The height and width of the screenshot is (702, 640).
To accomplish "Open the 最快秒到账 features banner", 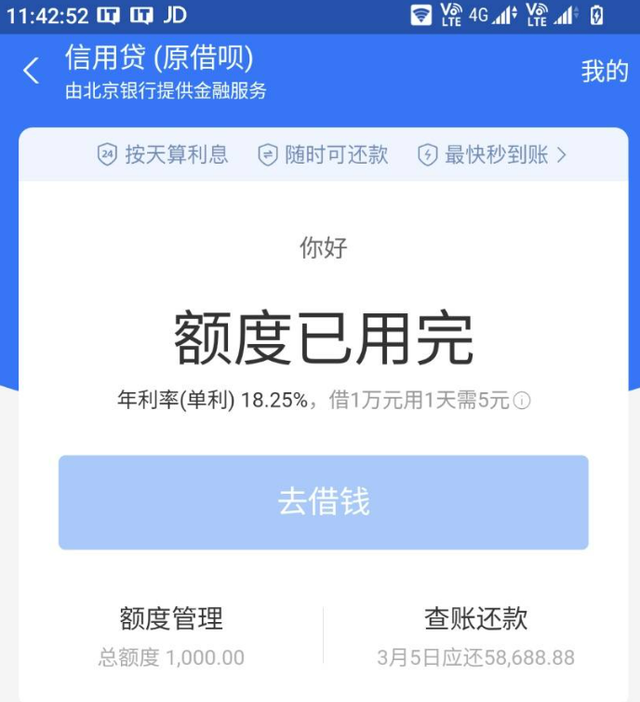I will (494, 155).
